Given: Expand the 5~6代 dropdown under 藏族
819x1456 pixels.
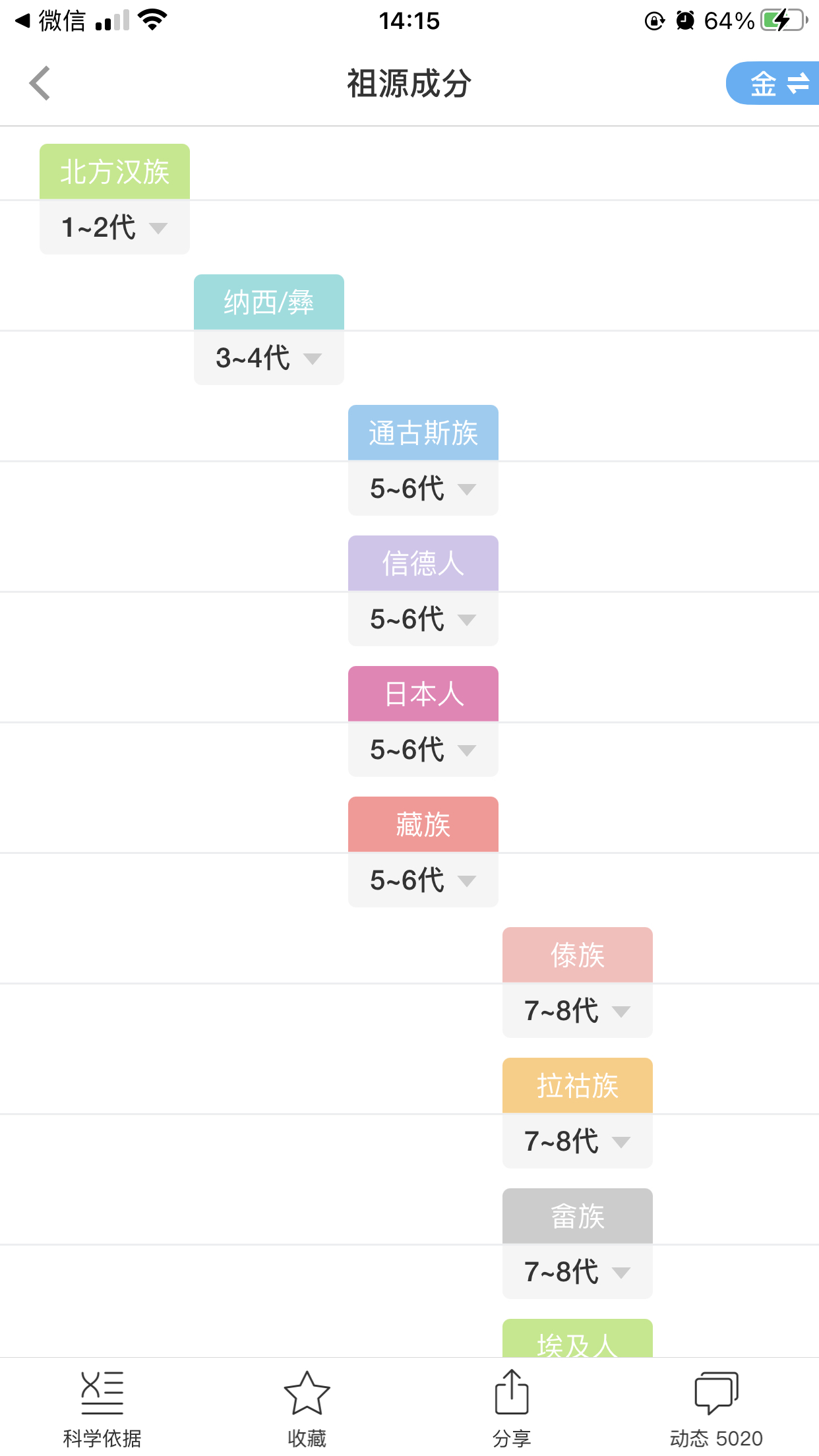Looking at the screenshot, I should pyautogui.click(x=423, y=880).
